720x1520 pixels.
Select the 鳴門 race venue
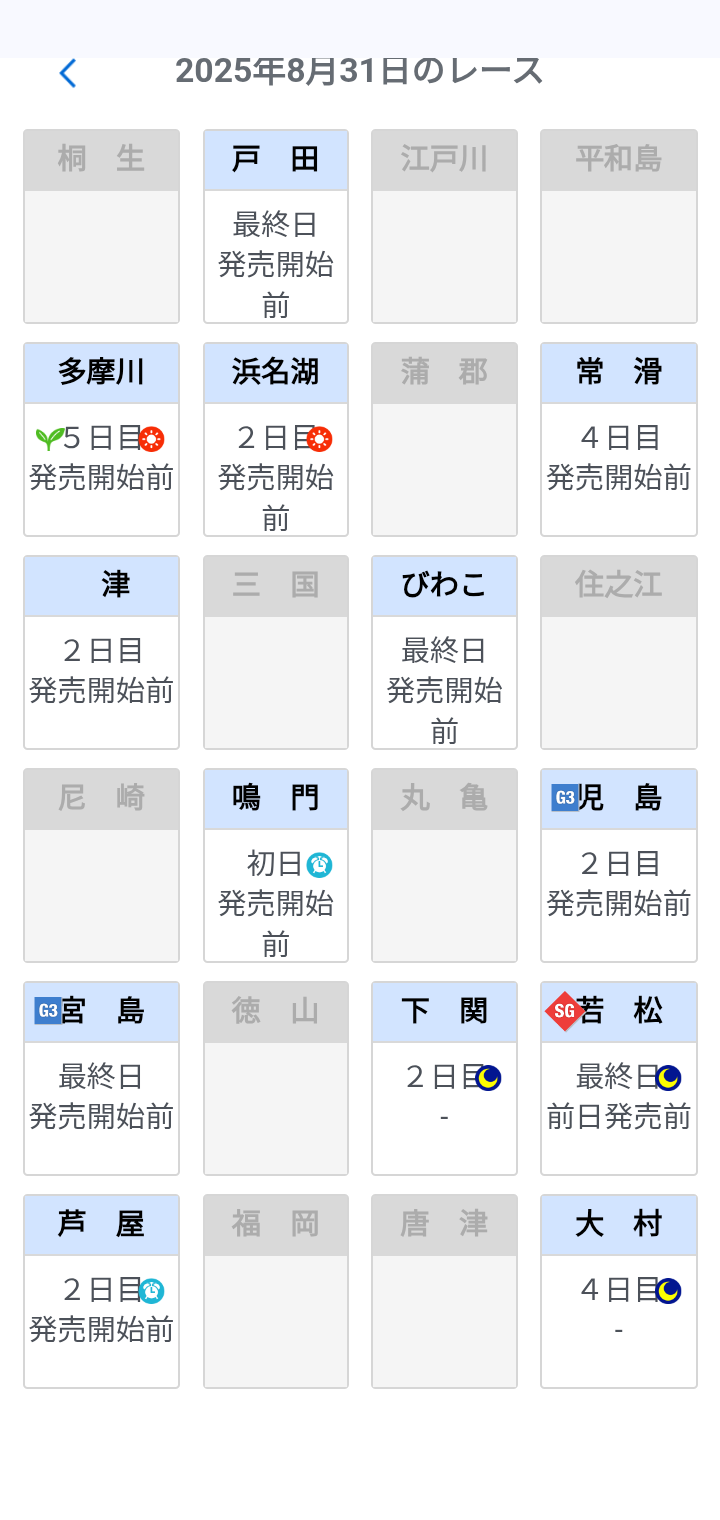(x=275, y=865)
